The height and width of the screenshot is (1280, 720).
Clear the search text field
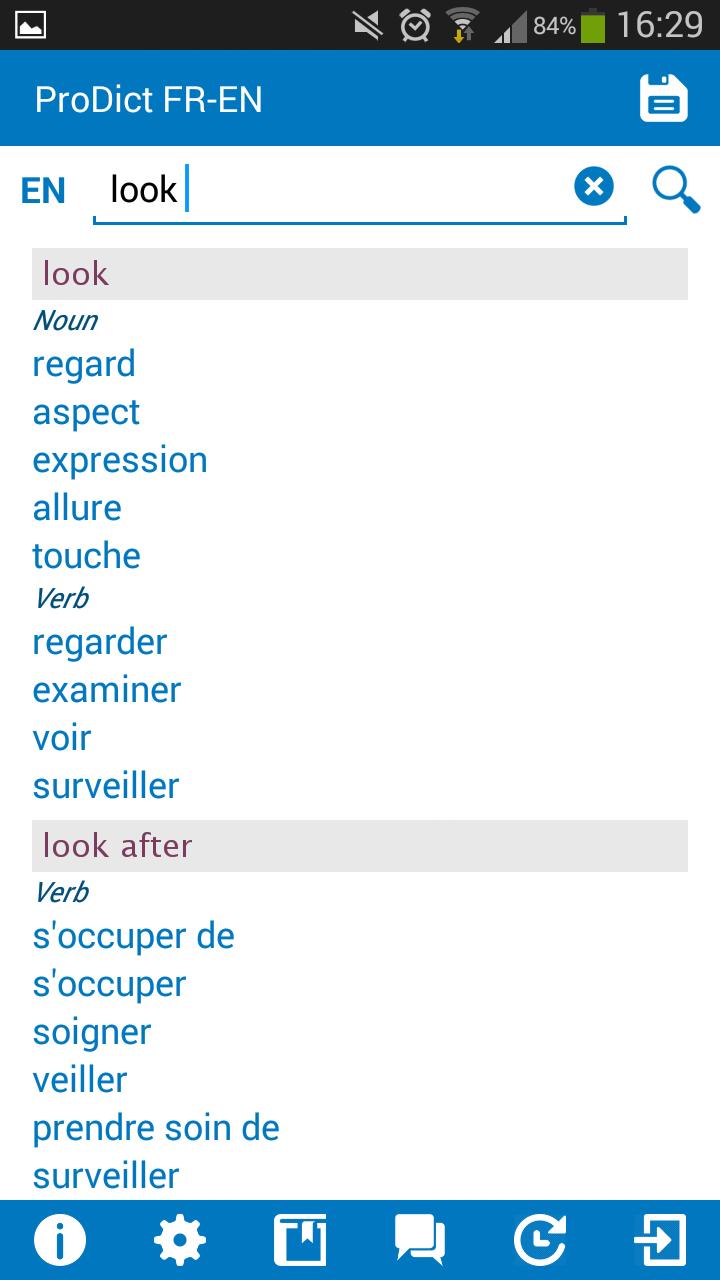[593, 187]
